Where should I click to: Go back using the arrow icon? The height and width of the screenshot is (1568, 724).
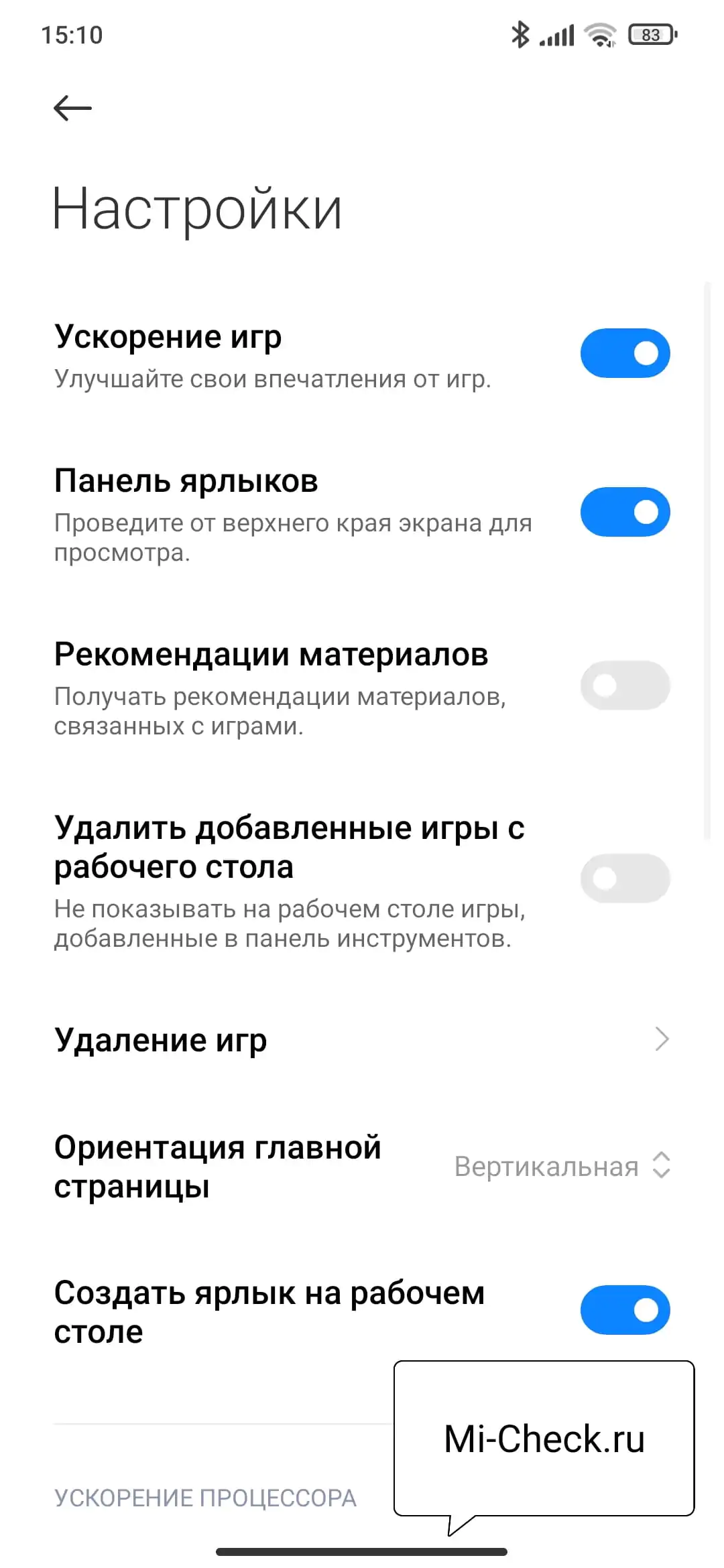72,108
